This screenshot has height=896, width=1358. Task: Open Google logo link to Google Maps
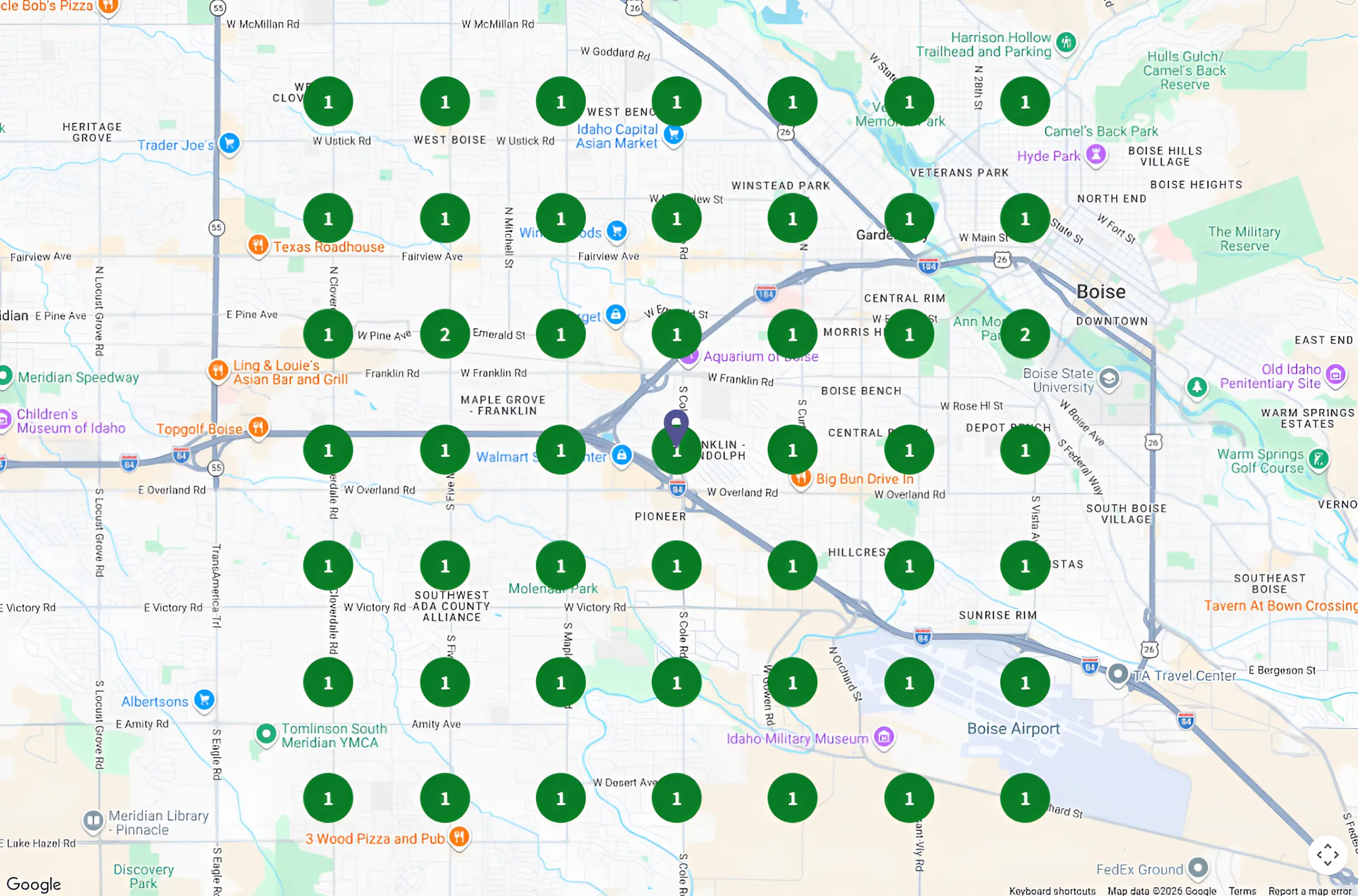[x=34, y=884]
